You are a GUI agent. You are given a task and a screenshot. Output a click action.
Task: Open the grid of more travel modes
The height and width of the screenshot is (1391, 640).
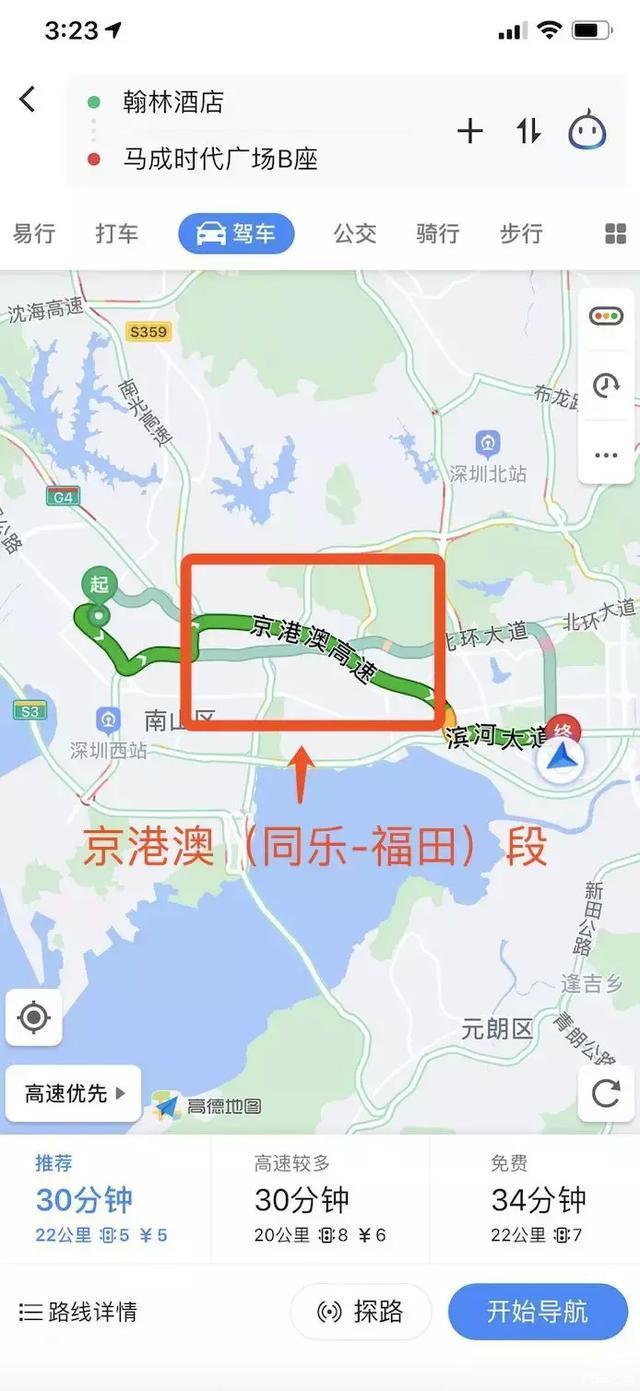615,234
